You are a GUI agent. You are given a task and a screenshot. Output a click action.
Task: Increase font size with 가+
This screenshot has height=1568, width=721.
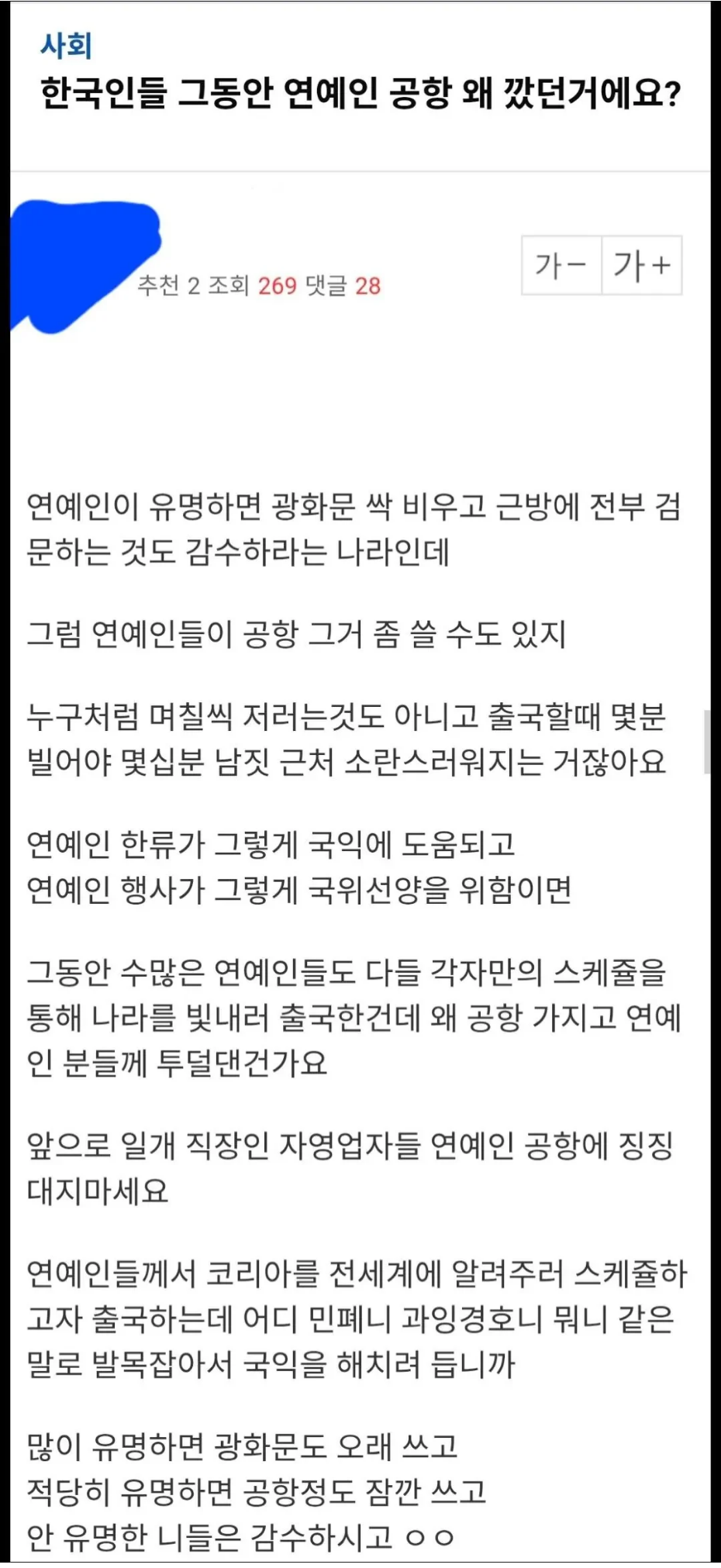click(642, 265)
